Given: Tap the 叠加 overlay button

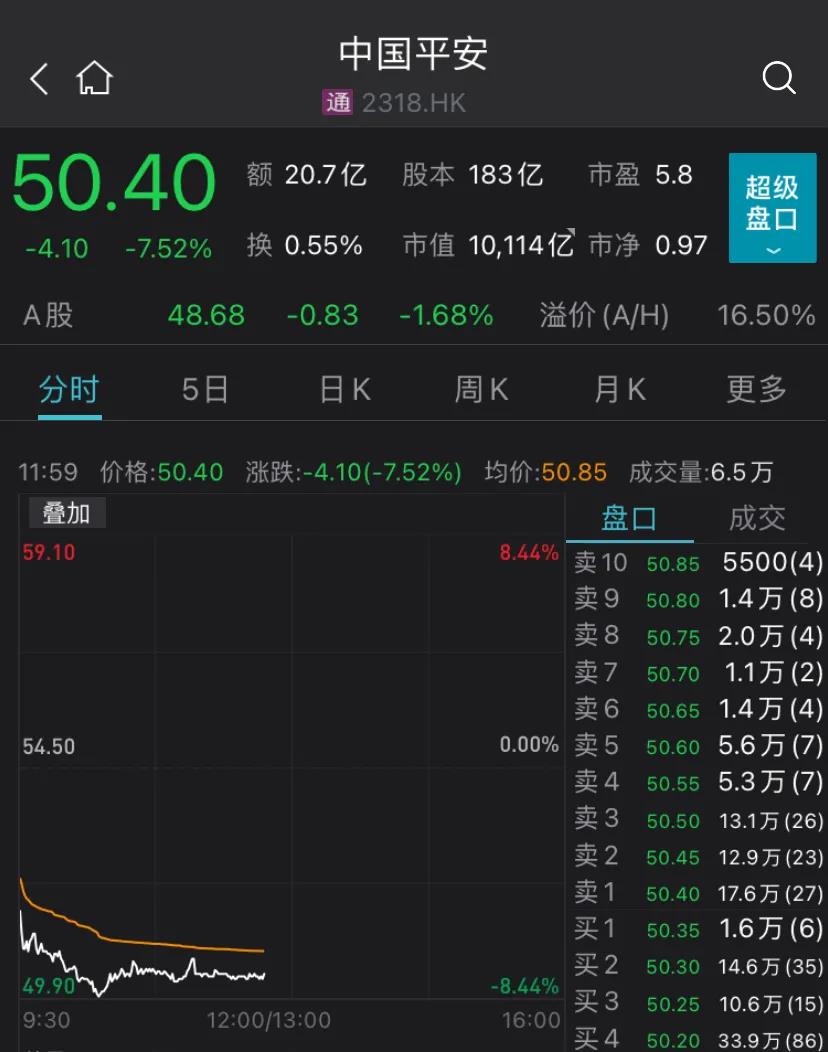Looking at the screenshot, I should [66, 514].
